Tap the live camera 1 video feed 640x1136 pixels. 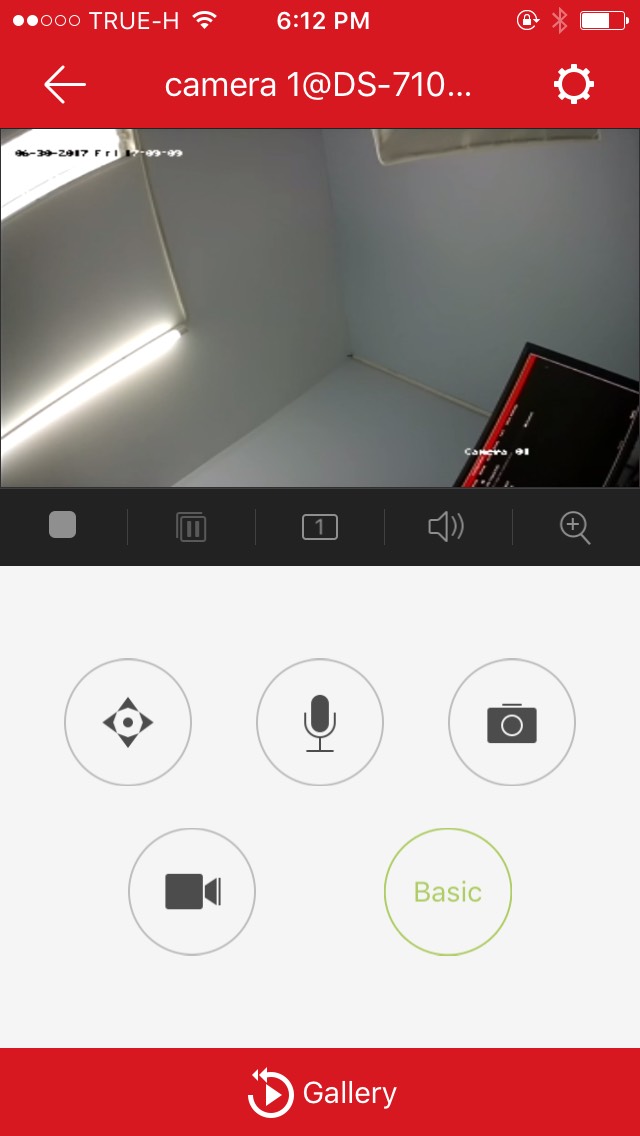[x=320, y=308]
